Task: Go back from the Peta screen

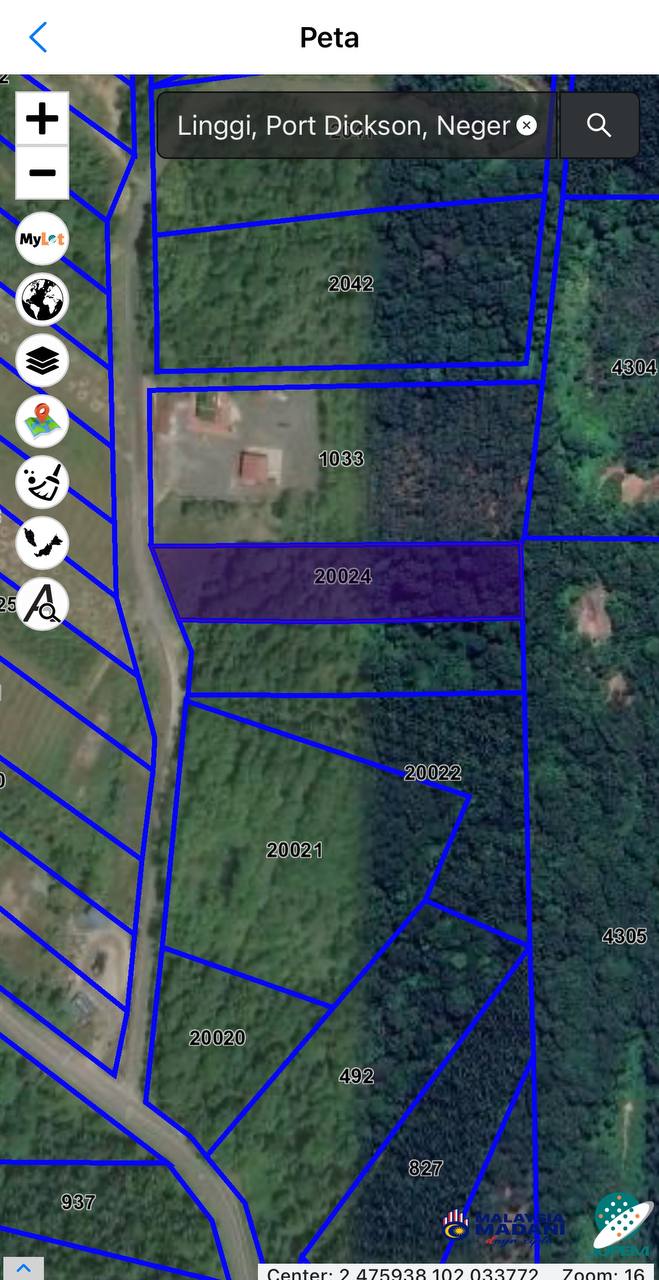Action: pyautogui.click(x=38, y=38)
